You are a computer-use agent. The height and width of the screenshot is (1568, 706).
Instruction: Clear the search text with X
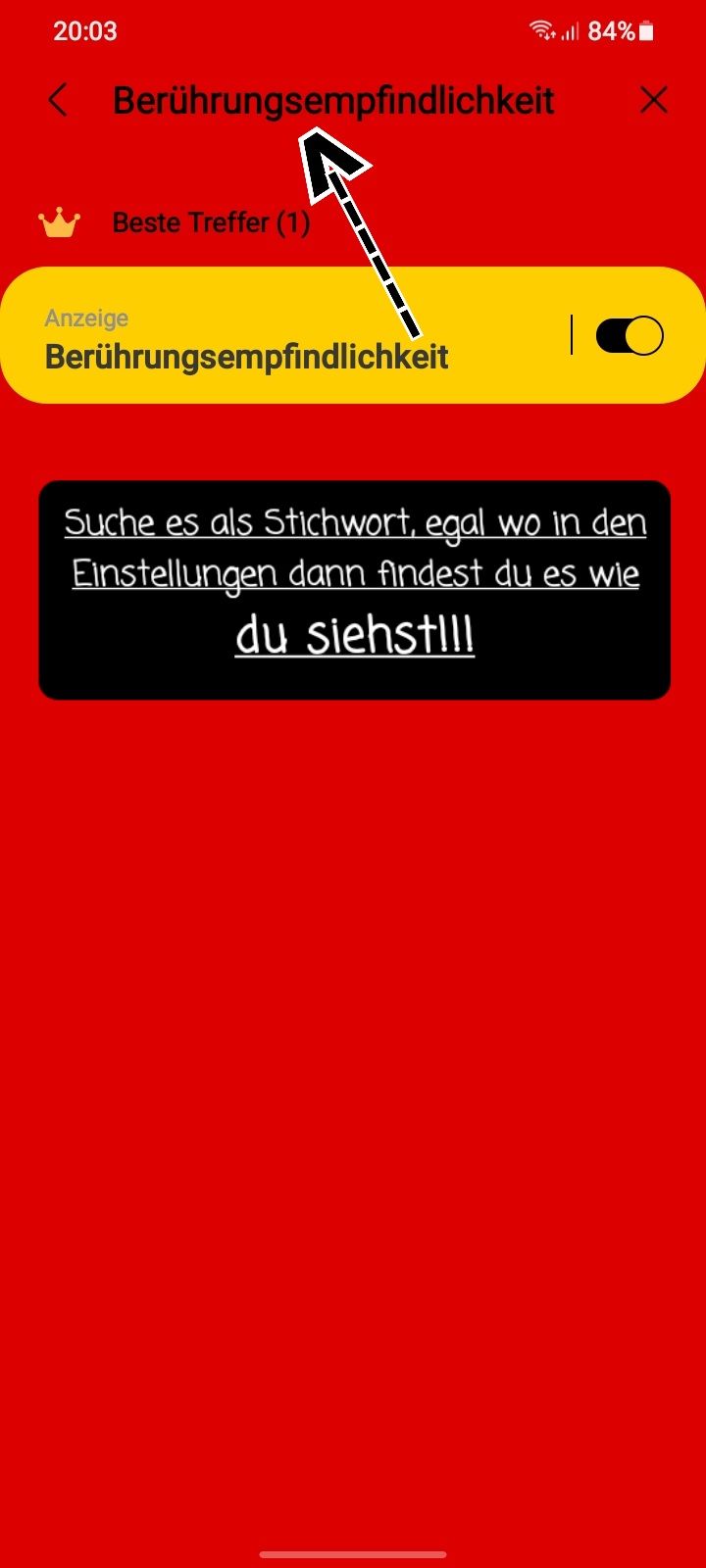click(653, 100)
